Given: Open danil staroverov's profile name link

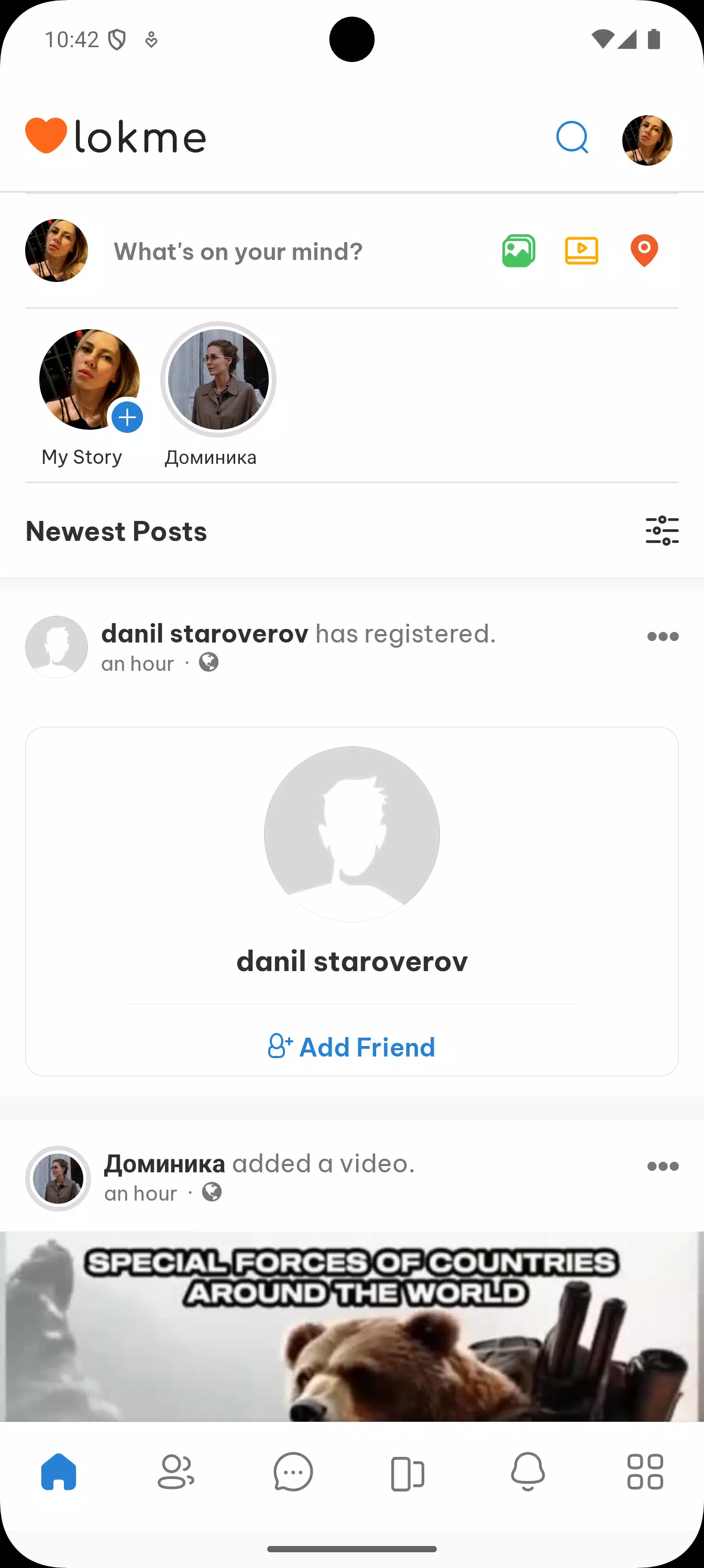Looking at the screenshot, I should [206, 633].
